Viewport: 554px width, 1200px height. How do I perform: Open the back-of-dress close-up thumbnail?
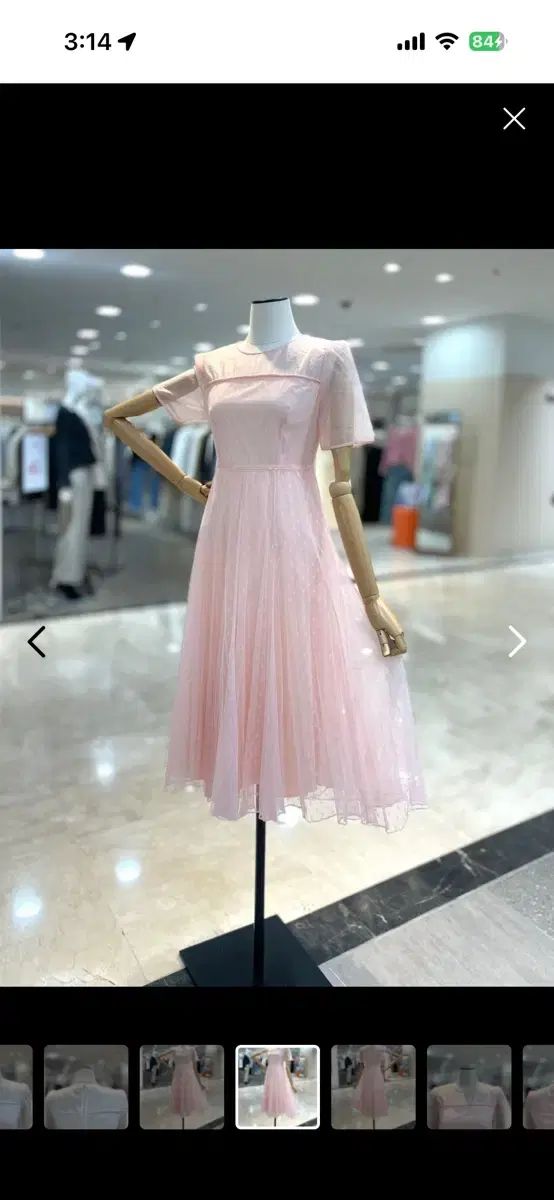coord(86,1087)
